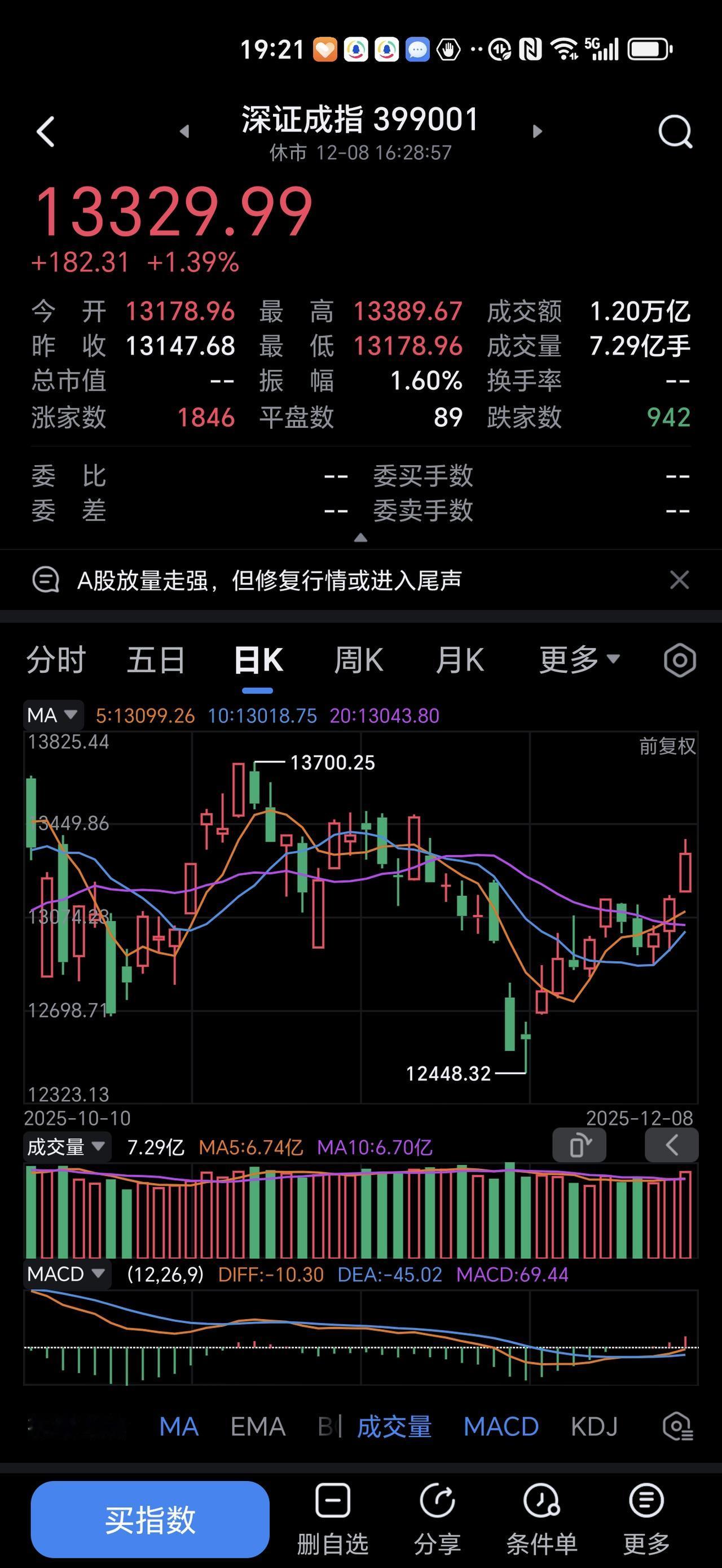
Task: Go back using the top-left arrow
Action: pyautogui.click(x=46, y=132)
